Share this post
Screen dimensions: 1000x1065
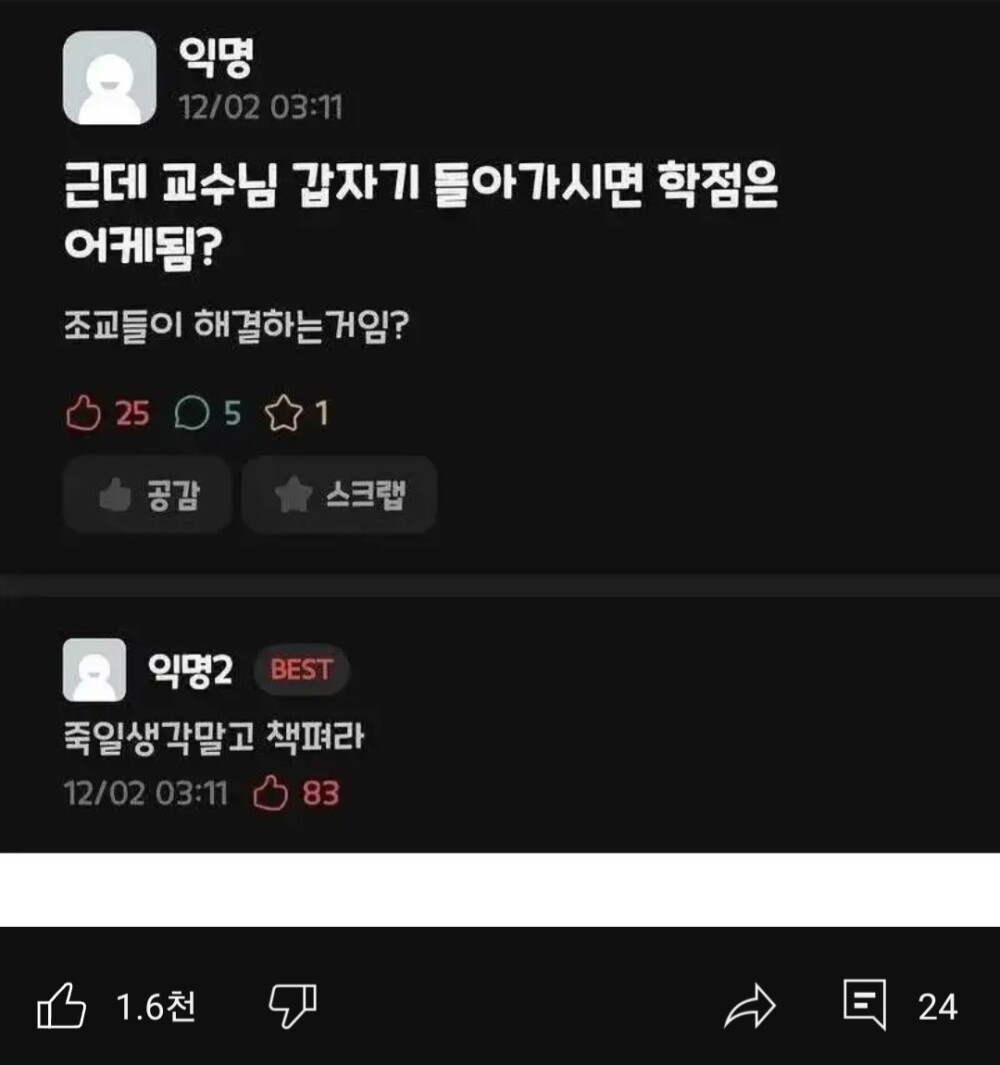(750, 1006)
